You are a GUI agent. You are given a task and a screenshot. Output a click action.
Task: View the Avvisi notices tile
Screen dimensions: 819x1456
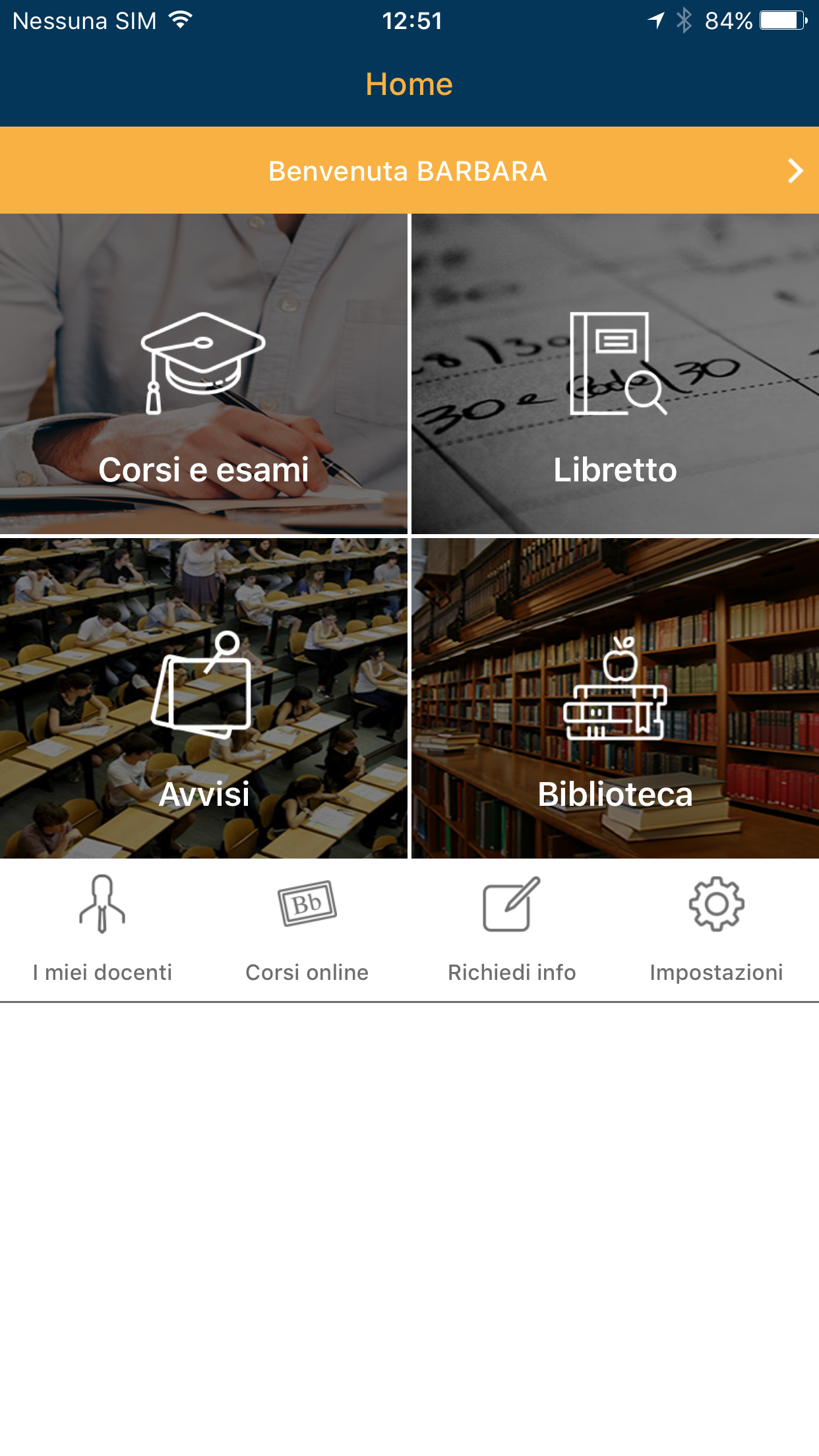[204, 698]
